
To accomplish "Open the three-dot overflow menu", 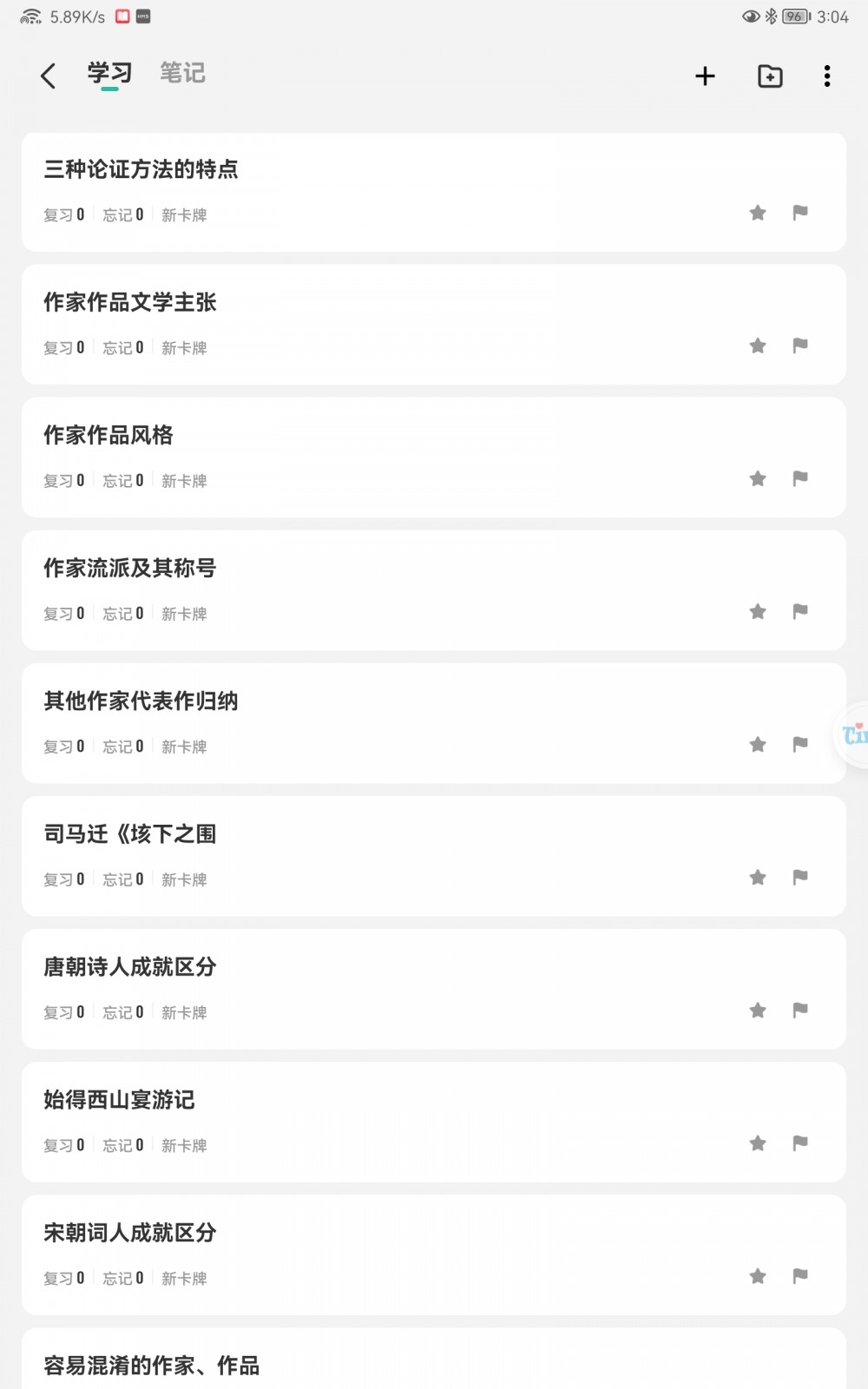I will pyautogui.click(x=827, y=76).
